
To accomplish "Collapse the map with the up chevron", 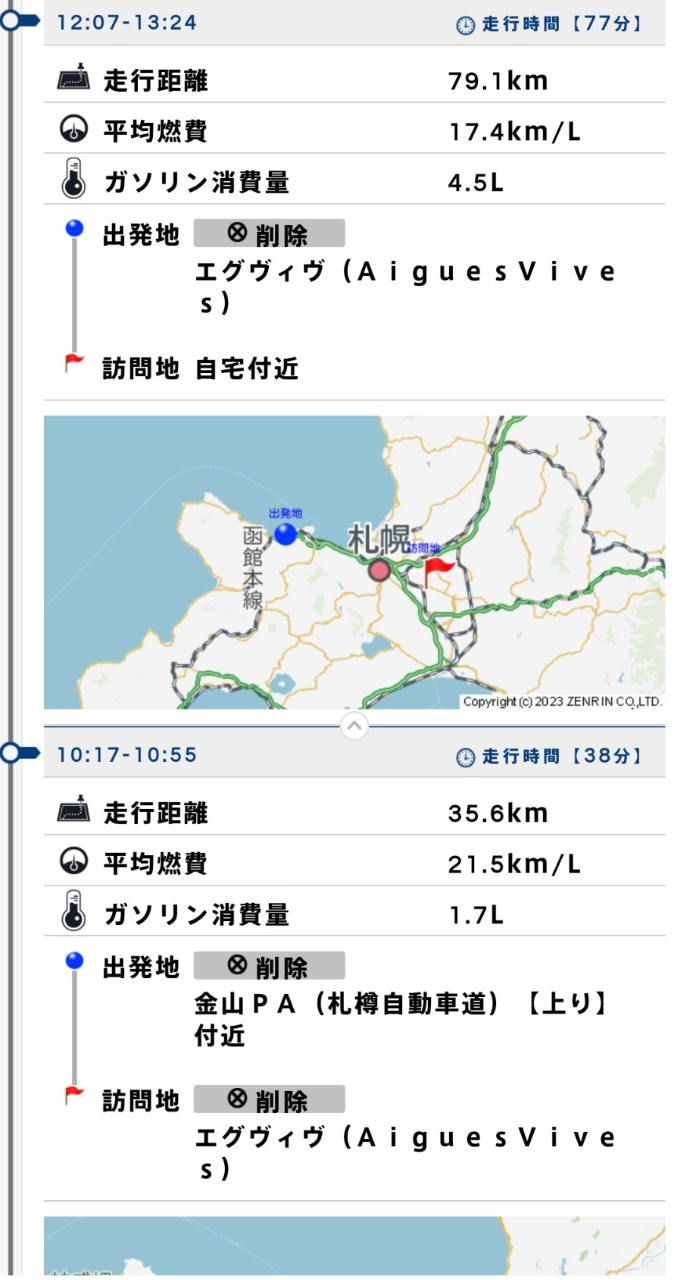I will click(354, 726).
